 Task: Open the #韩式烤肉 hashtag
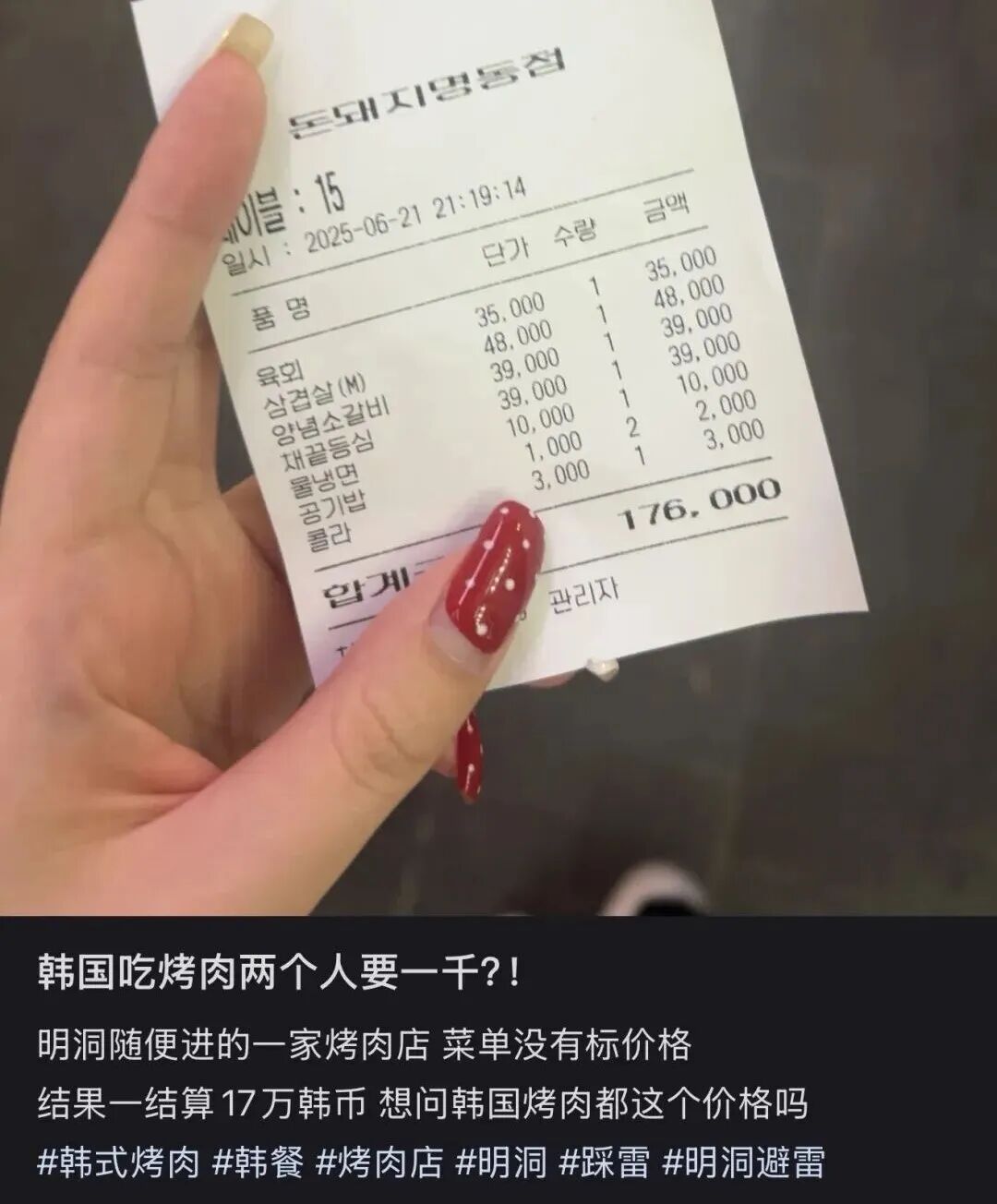[x=118, y=1162]
